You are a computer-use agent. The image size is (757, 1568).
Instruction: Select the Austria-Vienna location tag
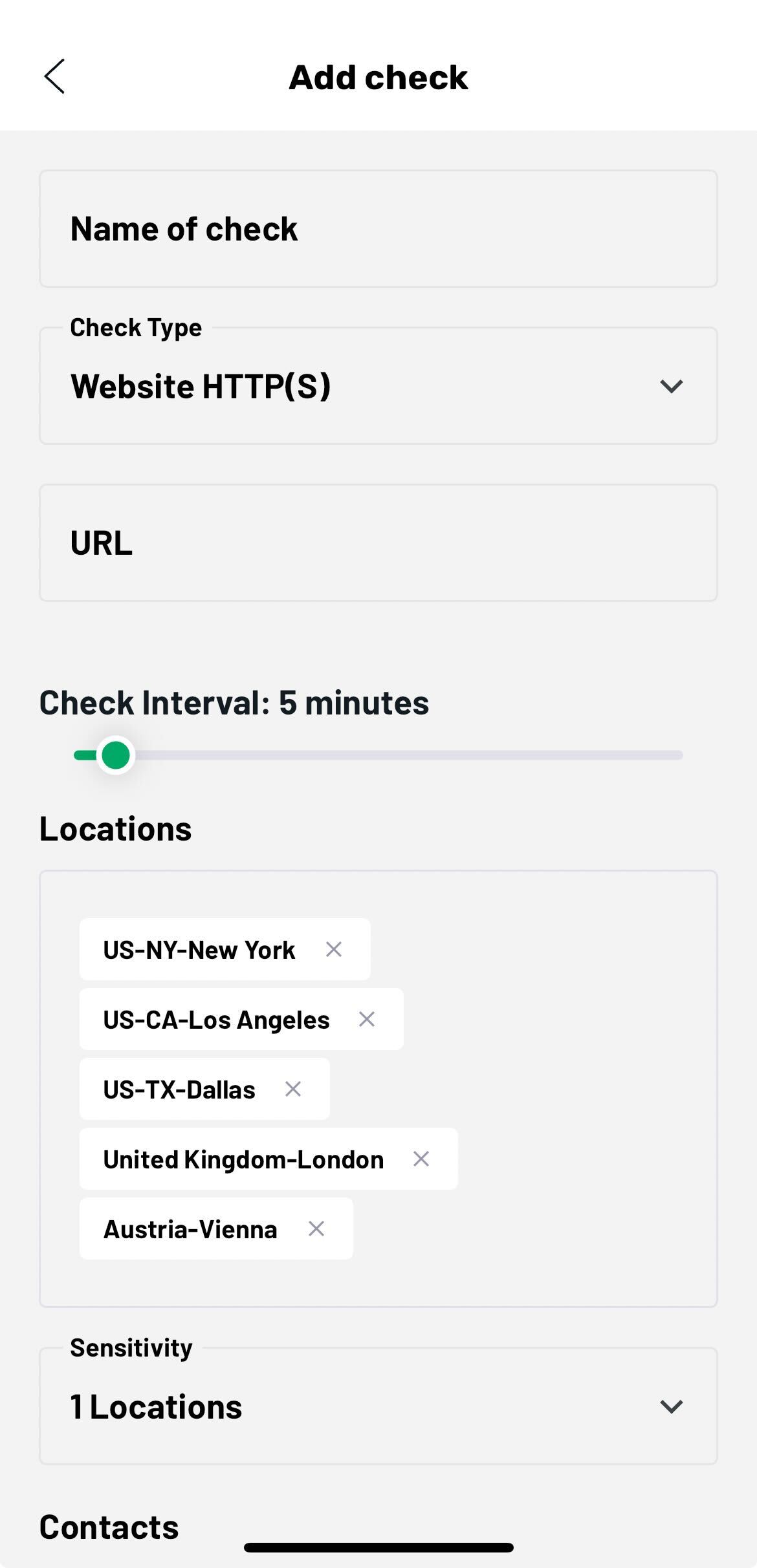191,1228
